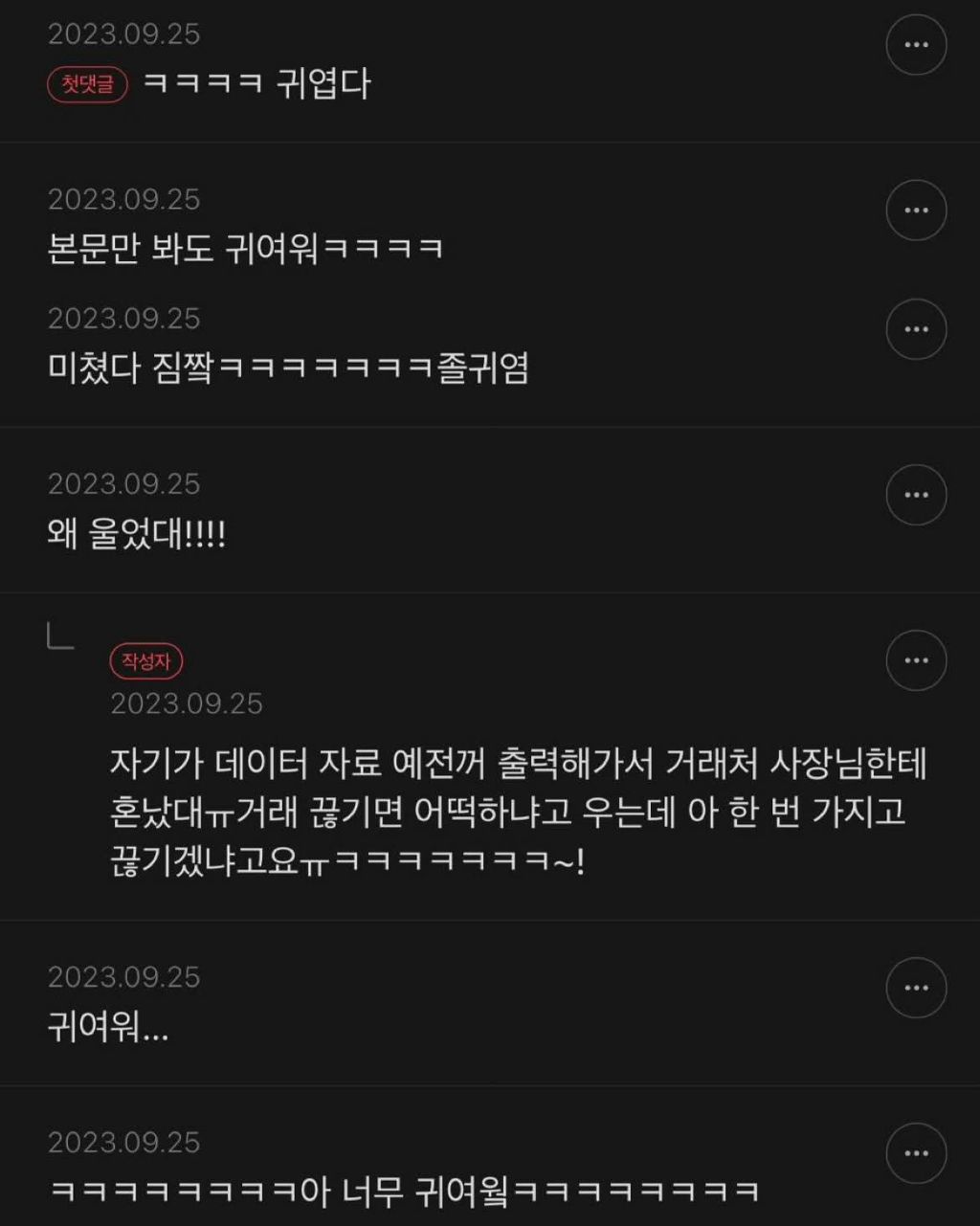Image resolution: width=980 pixels, height=1226 pixels.
Task: Open the overflow menu on the 작성자 reply
Action: click(x=916, y=660)
